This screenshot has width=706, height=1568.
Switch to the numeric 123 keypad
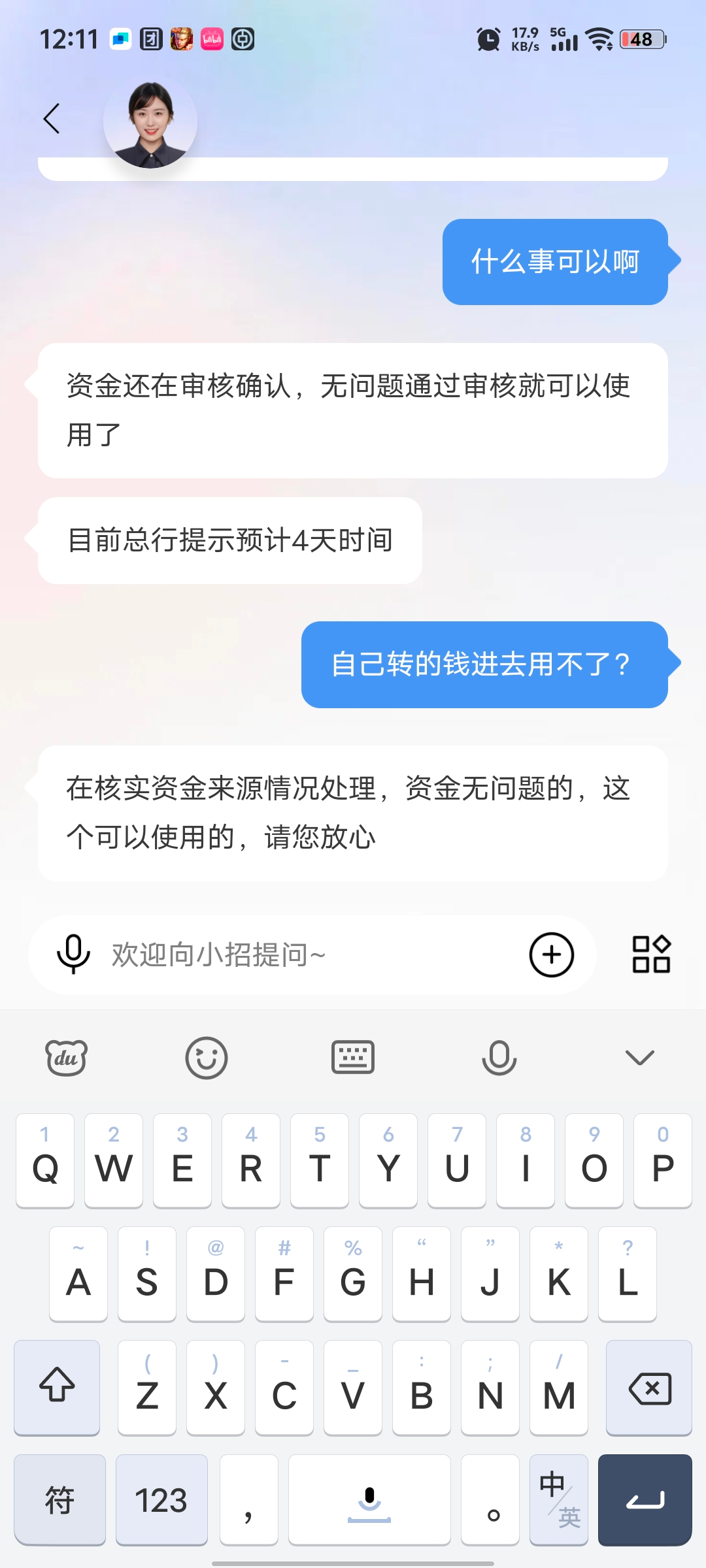161,1499
